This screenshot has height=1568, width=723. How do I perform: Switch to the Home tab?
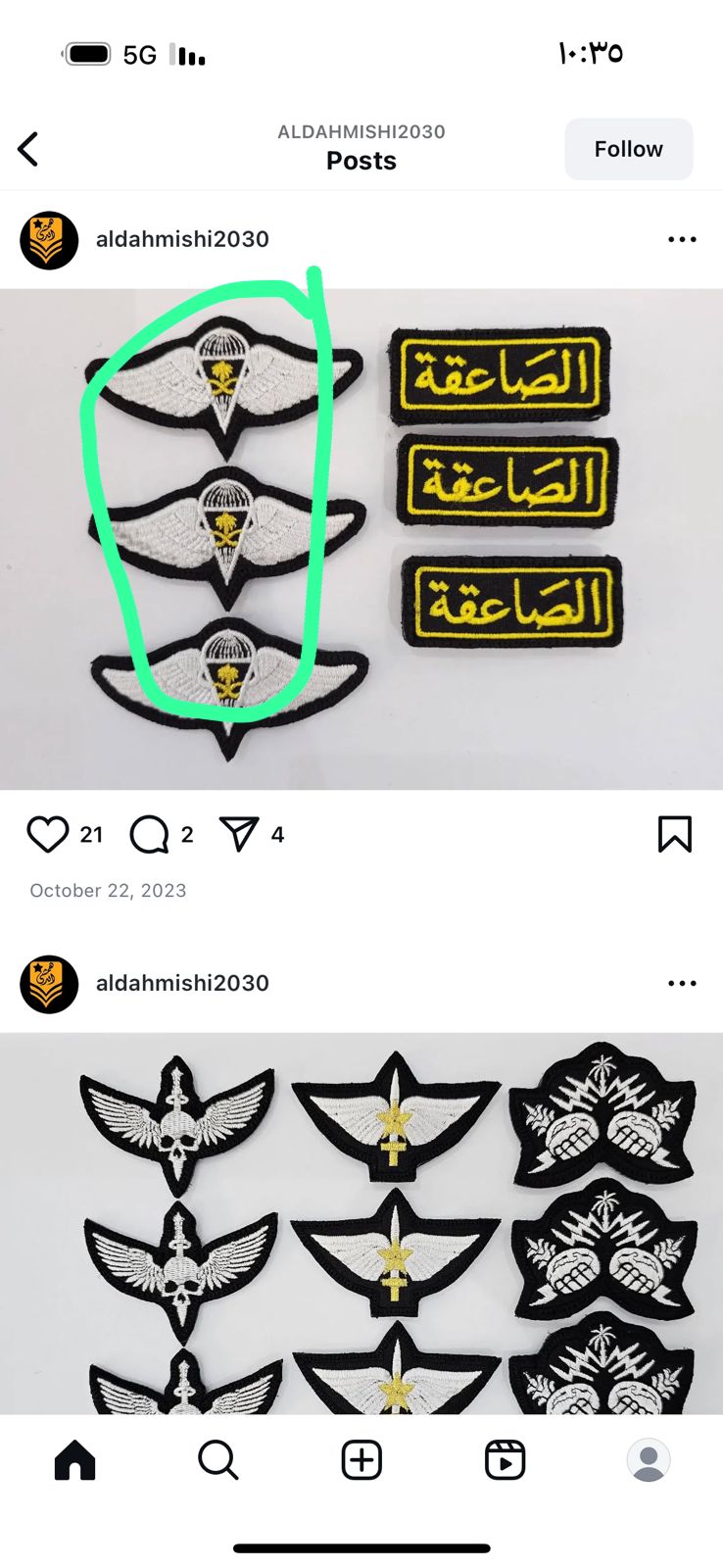pos(75,1460)
